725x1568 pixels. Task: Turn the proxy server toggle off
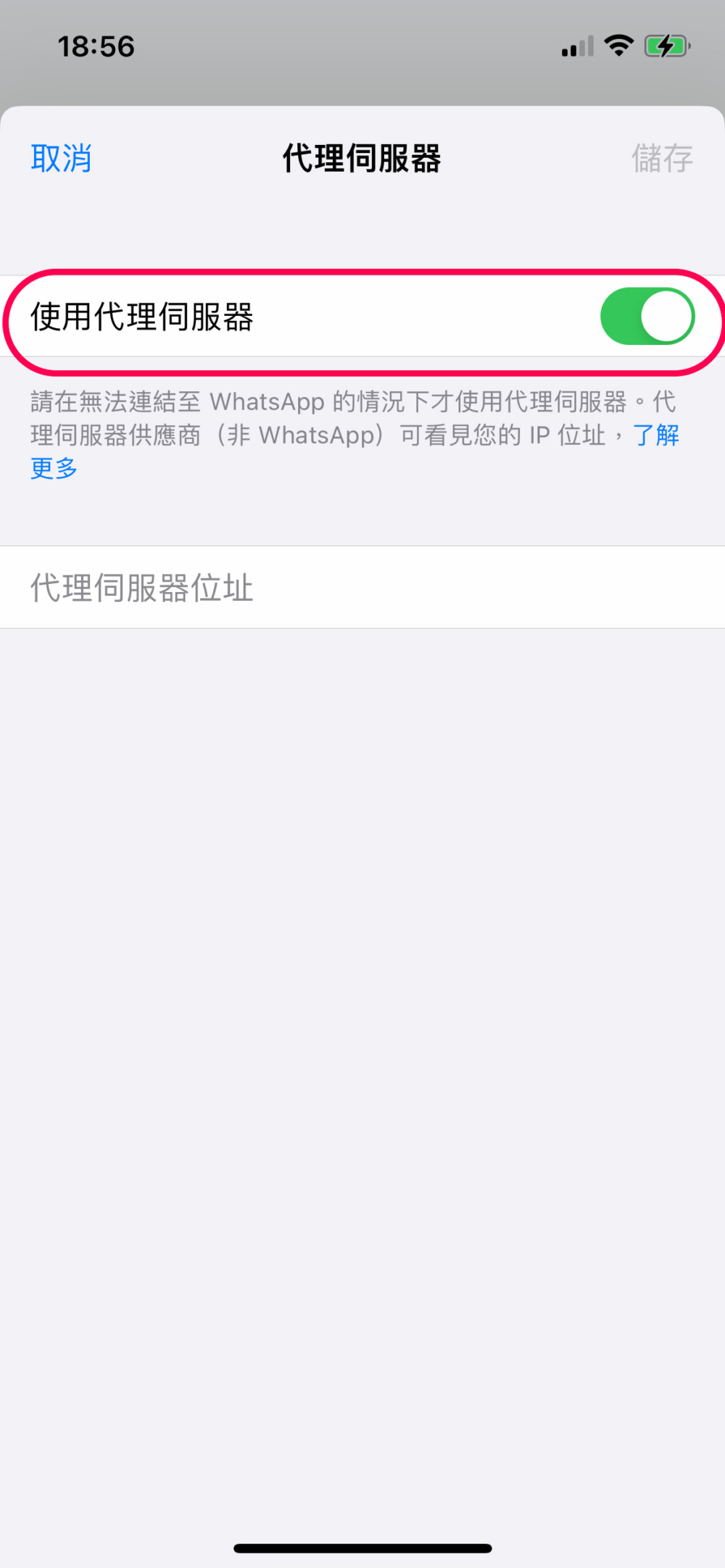(x=647, y=314)
